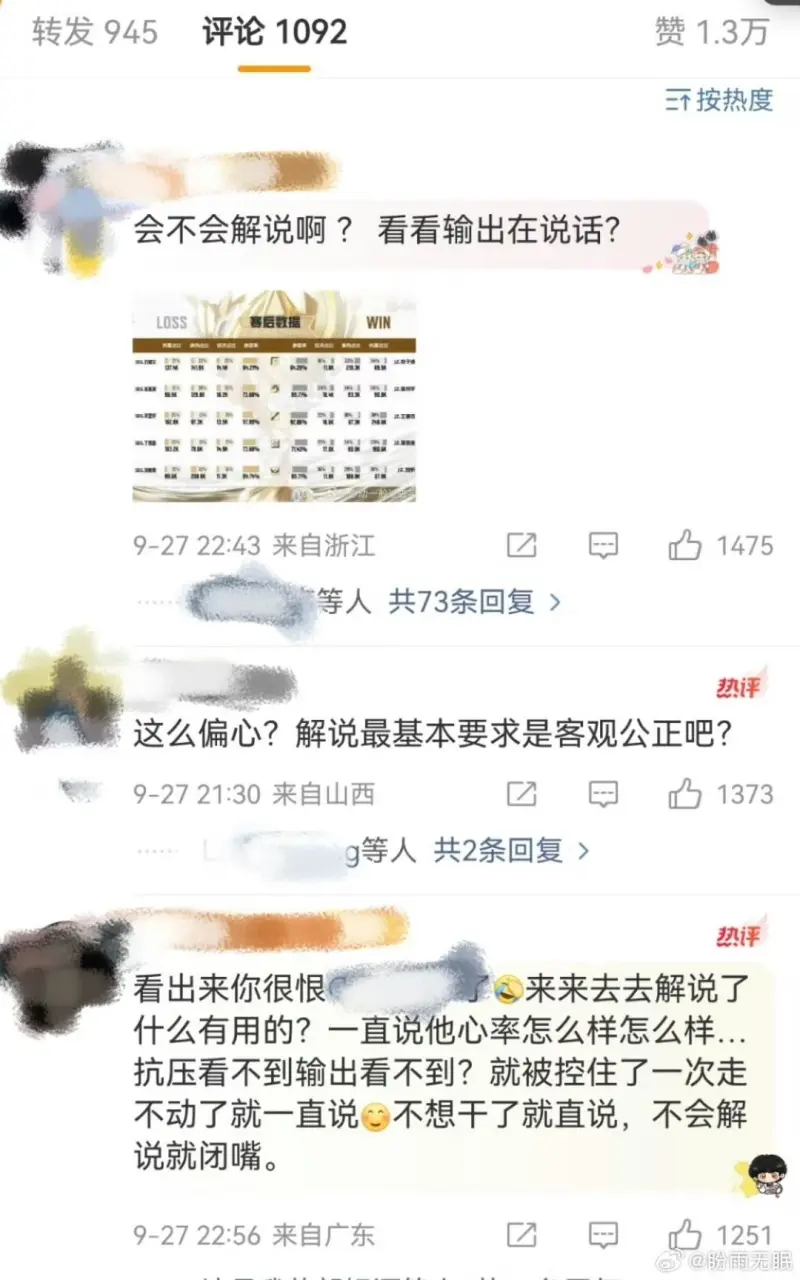800x1280 pixels.
Task: Like the comment with 1475 likes
Action: coord(686,546)
